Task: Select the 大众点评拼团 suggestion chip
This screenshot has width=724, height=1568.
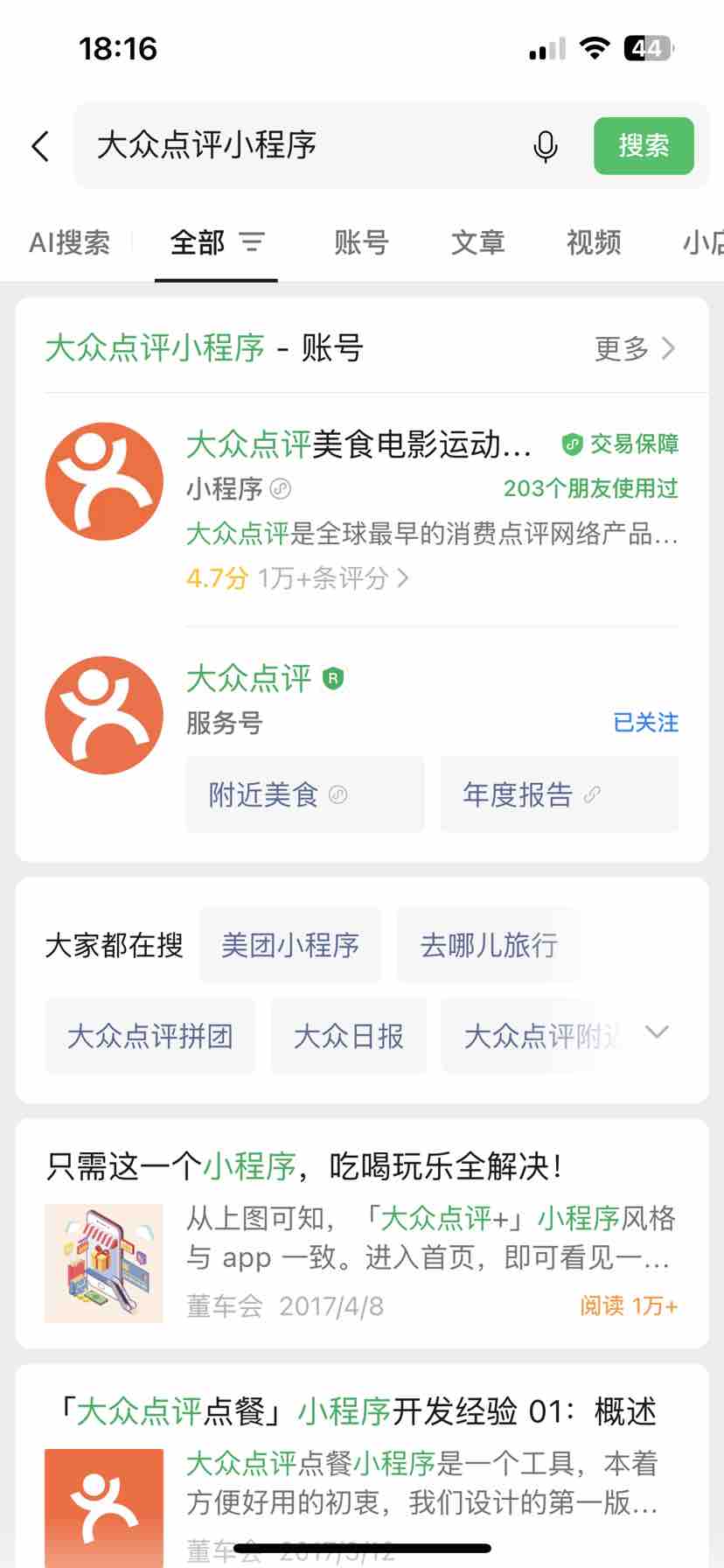Action: [x=150, y=1036]
